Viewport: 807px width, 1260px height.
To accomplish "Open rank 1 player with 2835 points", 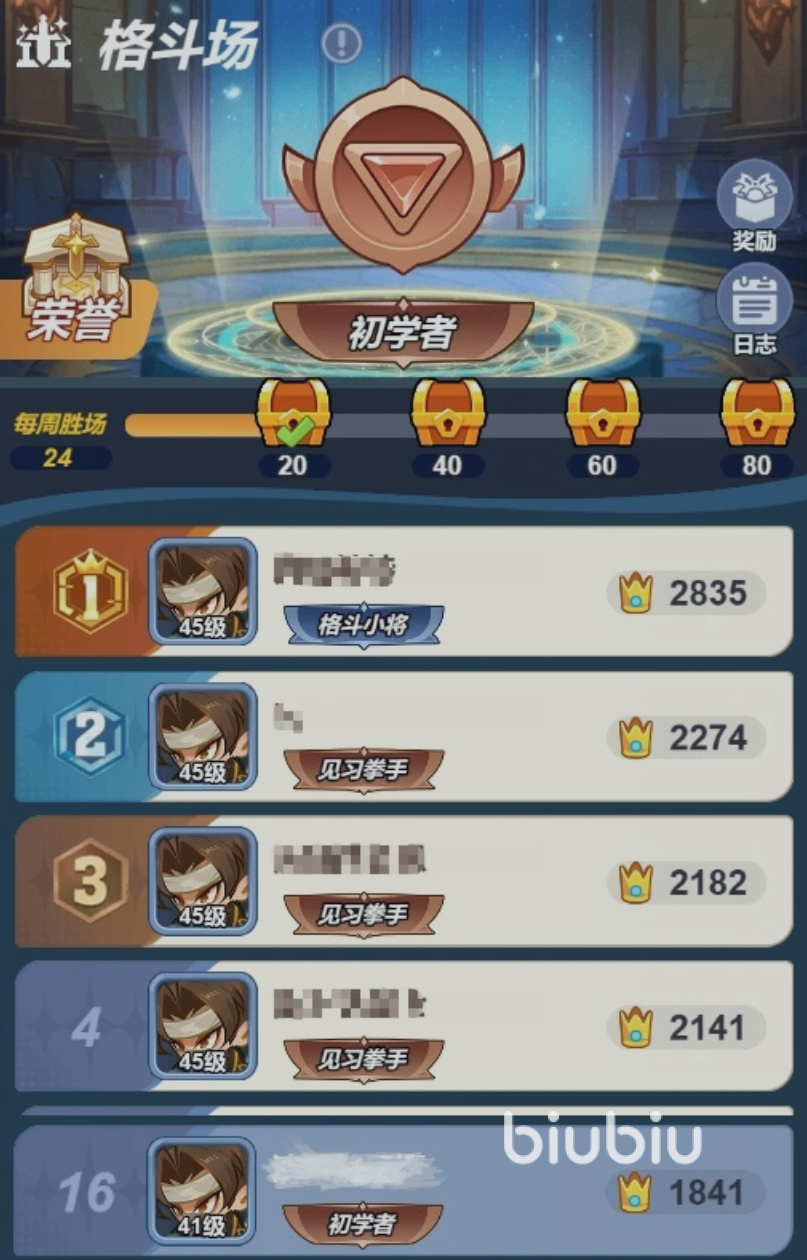I will tap(404, 592).
